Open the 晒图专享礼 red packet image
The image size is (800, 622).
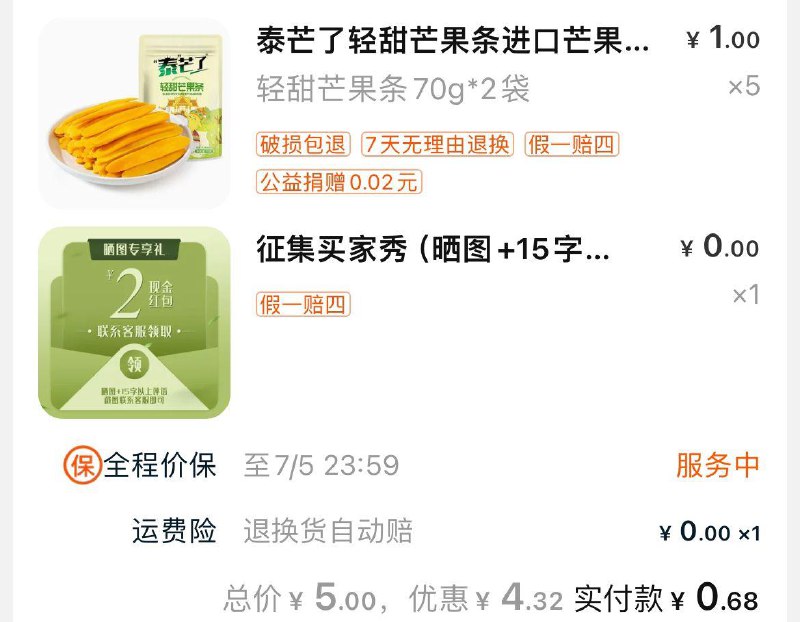(134, 322)
